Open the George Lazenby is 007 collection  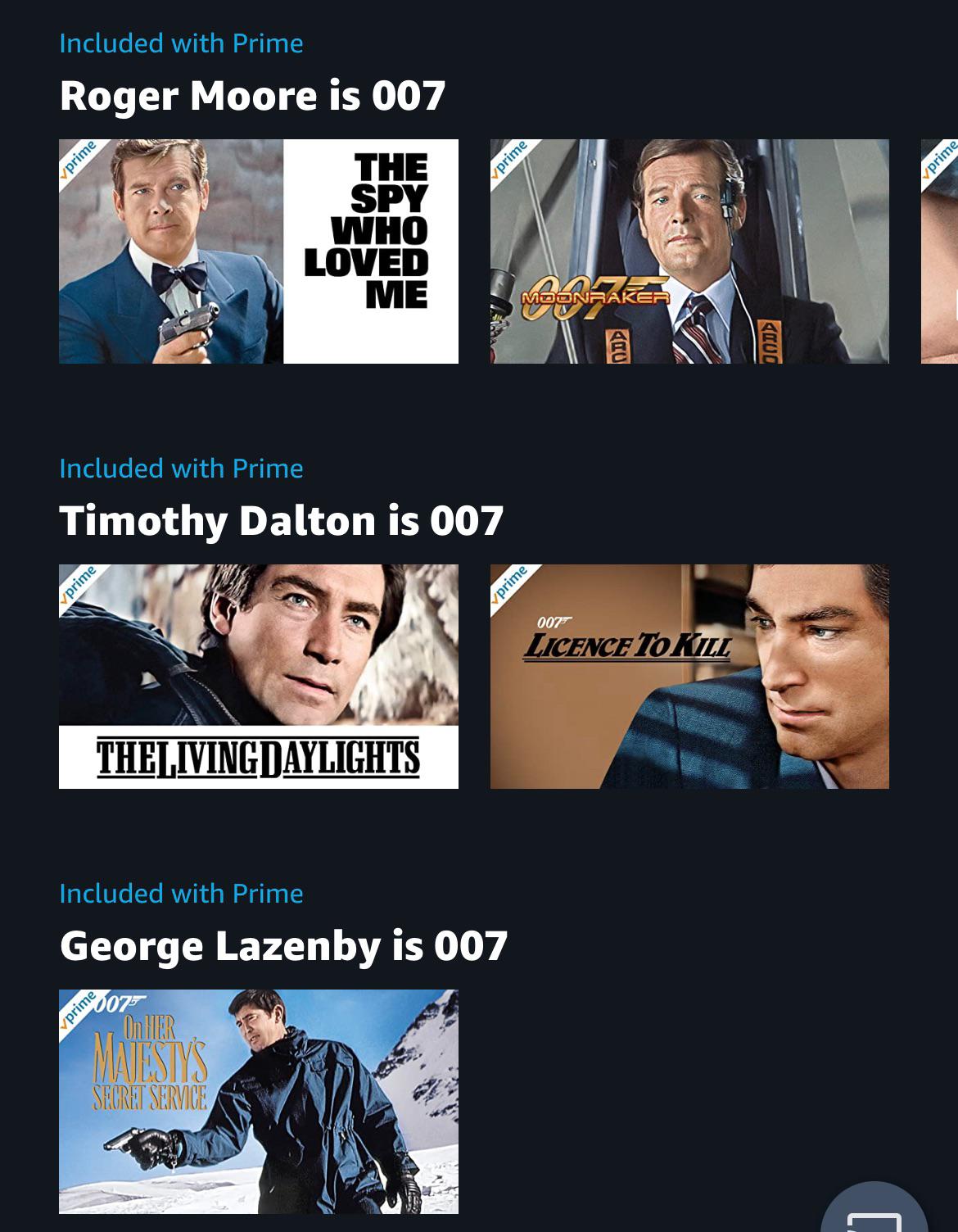(283, 944)
